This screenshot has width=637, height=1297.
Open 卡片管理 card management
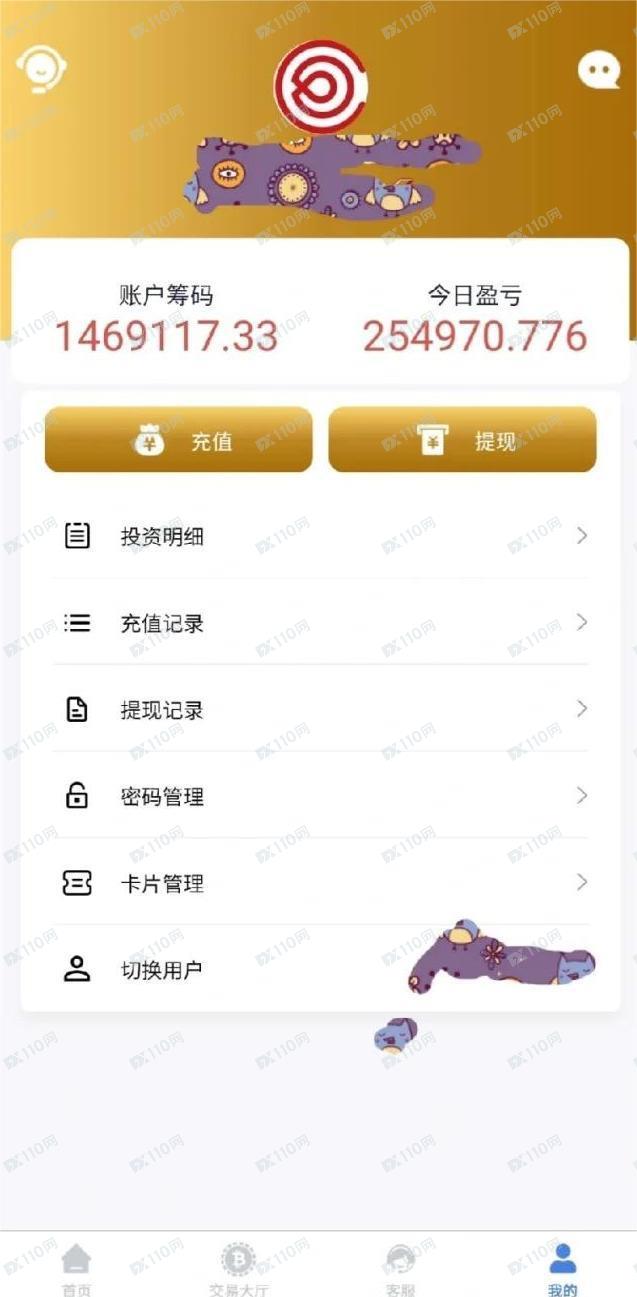click(320, 883)
